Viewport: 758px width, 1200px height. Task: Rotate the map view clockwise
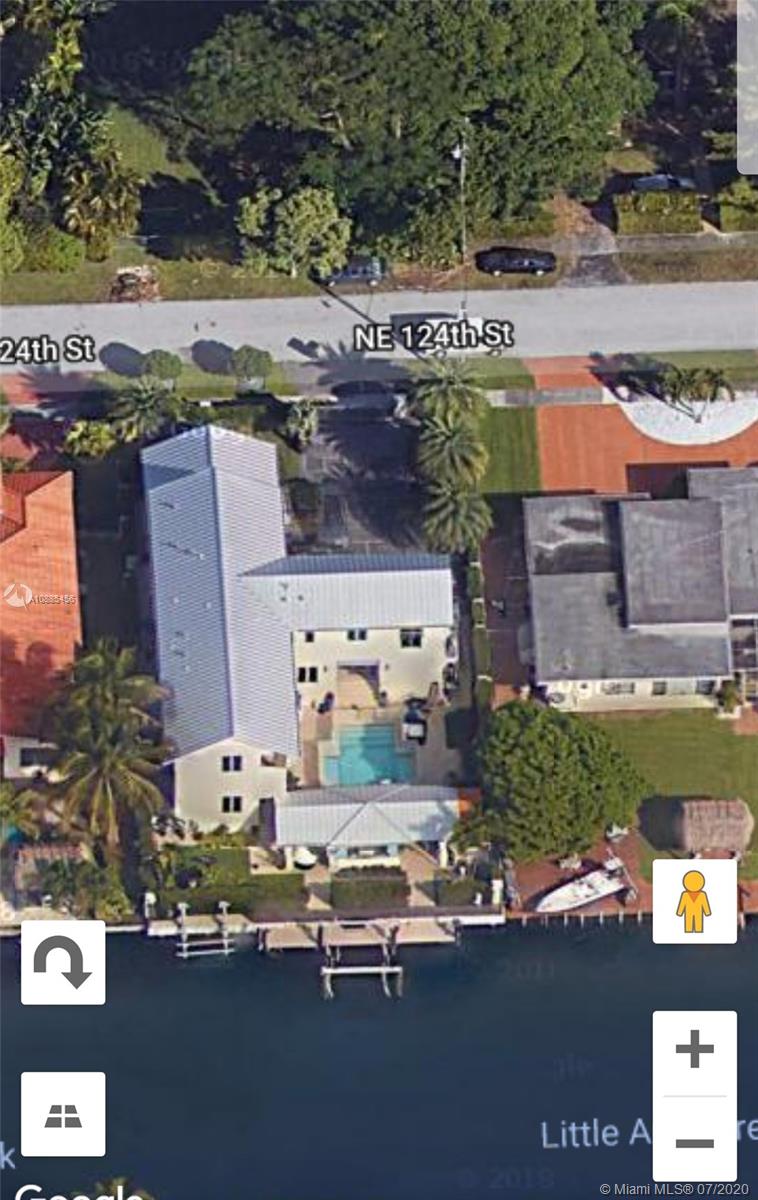[x=63, y=962]
